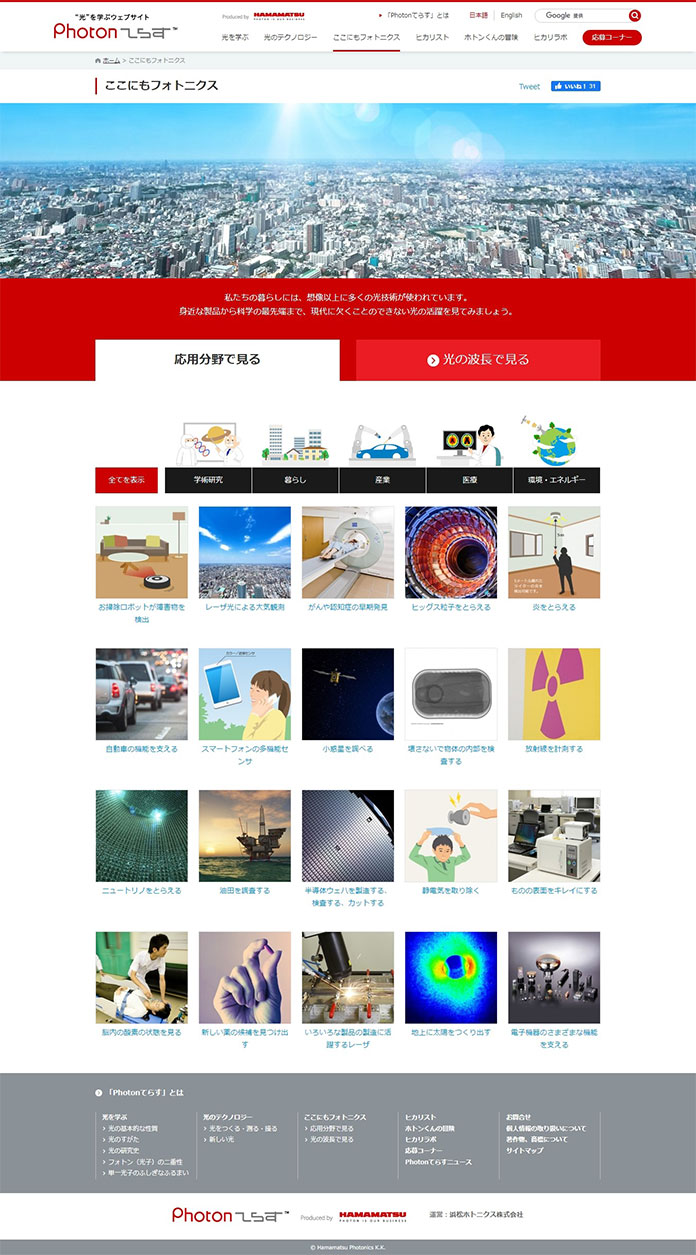Switch language to English
The image size is (696, 1255).
(x=511, y=16)
